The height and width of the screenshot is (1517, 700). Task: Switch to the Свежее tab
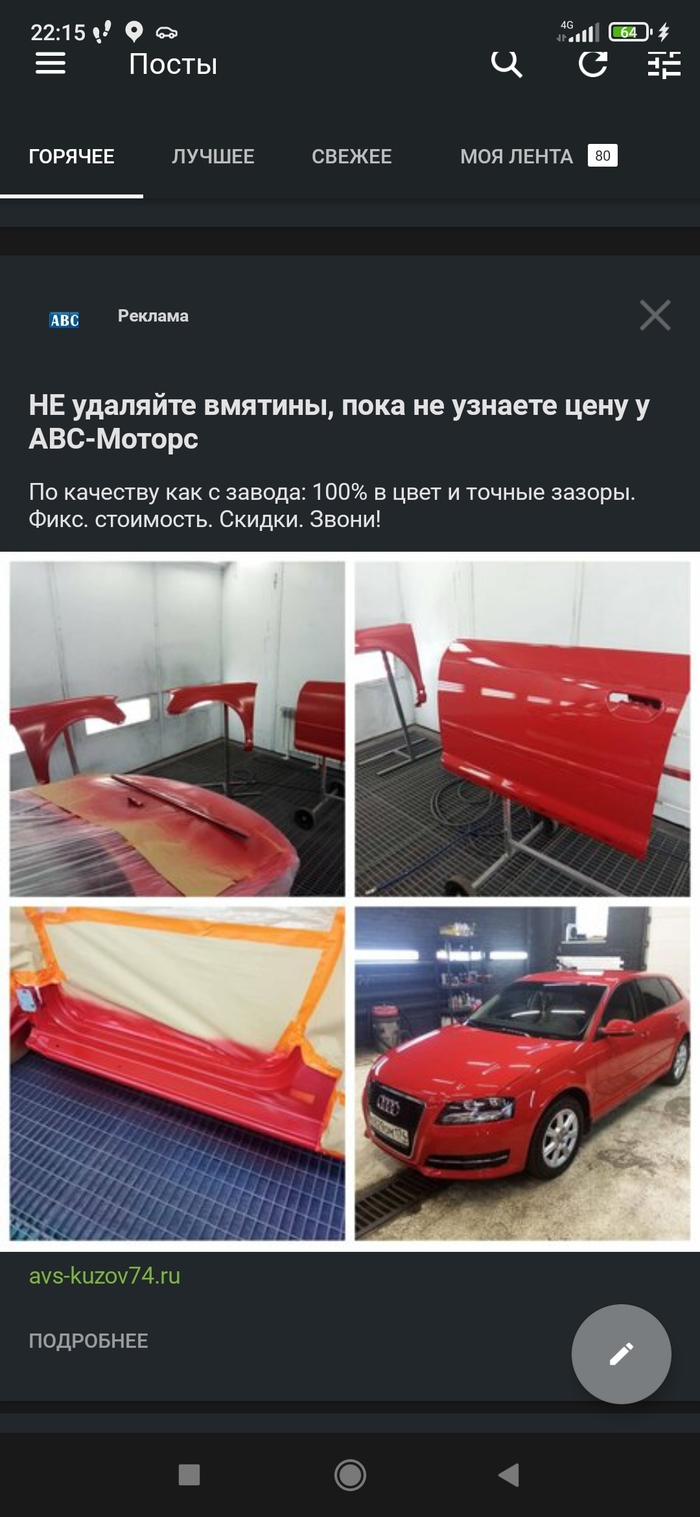coord(351,157)
